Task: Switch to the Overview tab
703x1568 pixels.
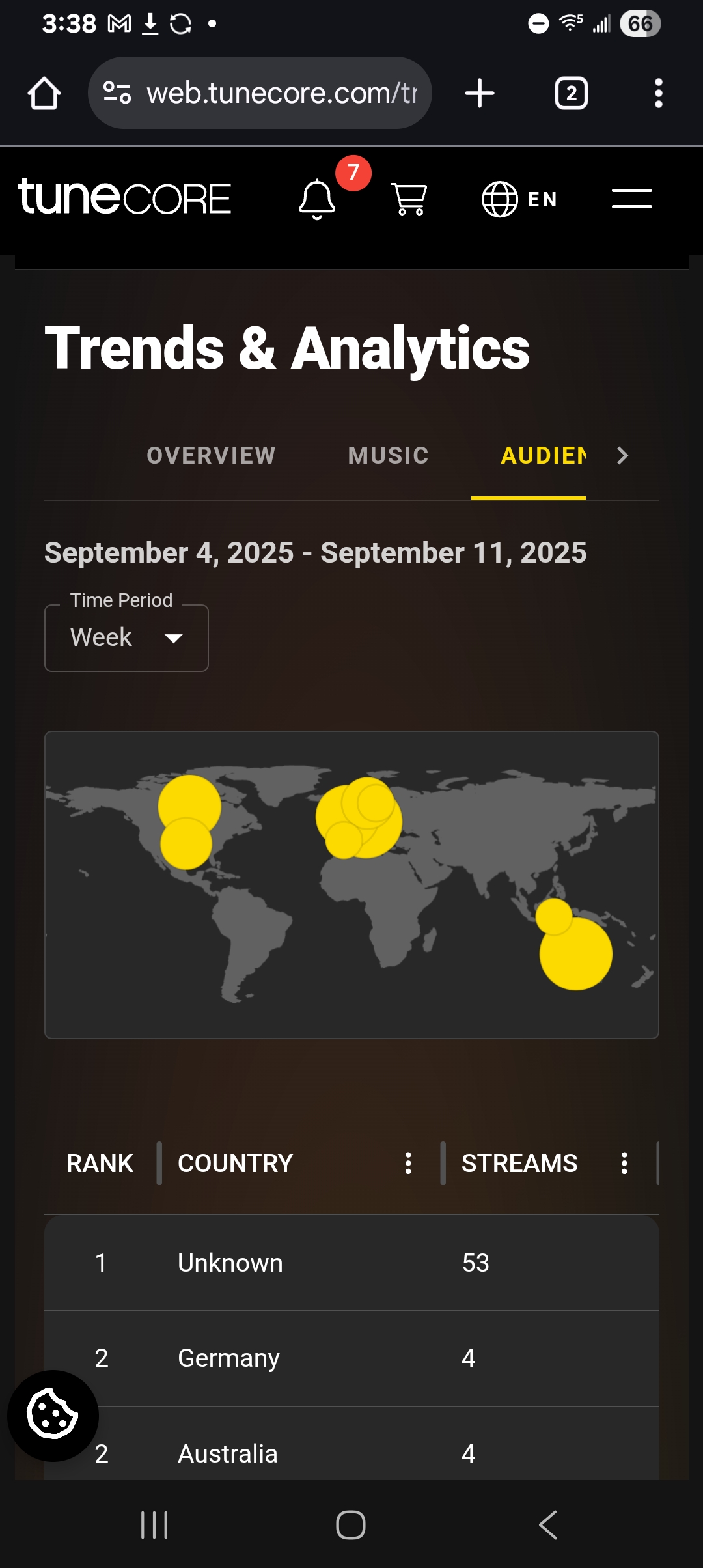Action: point(211,455)
